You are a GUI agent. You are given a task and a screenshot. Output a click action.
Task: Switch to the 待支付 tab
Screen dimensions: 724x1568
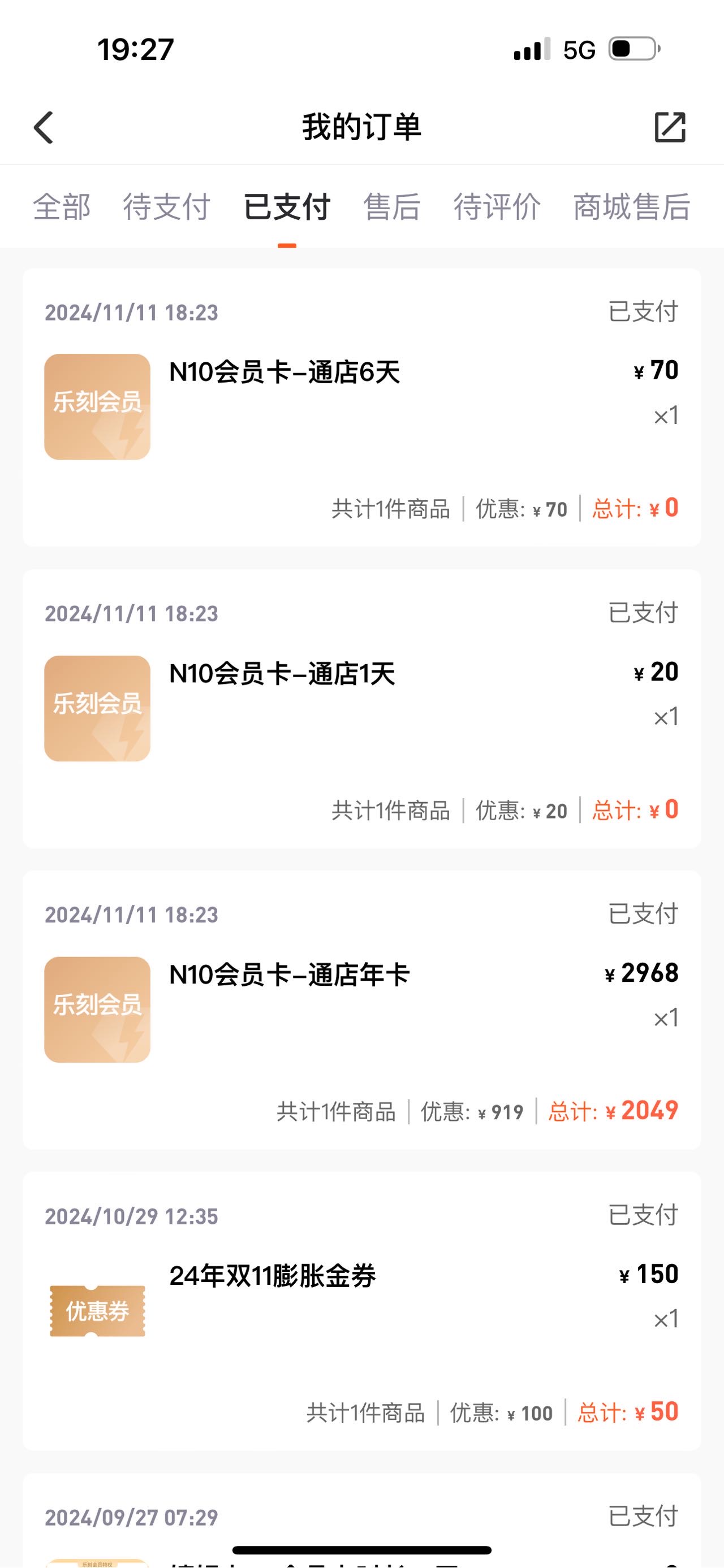click(x=166, y=206)
